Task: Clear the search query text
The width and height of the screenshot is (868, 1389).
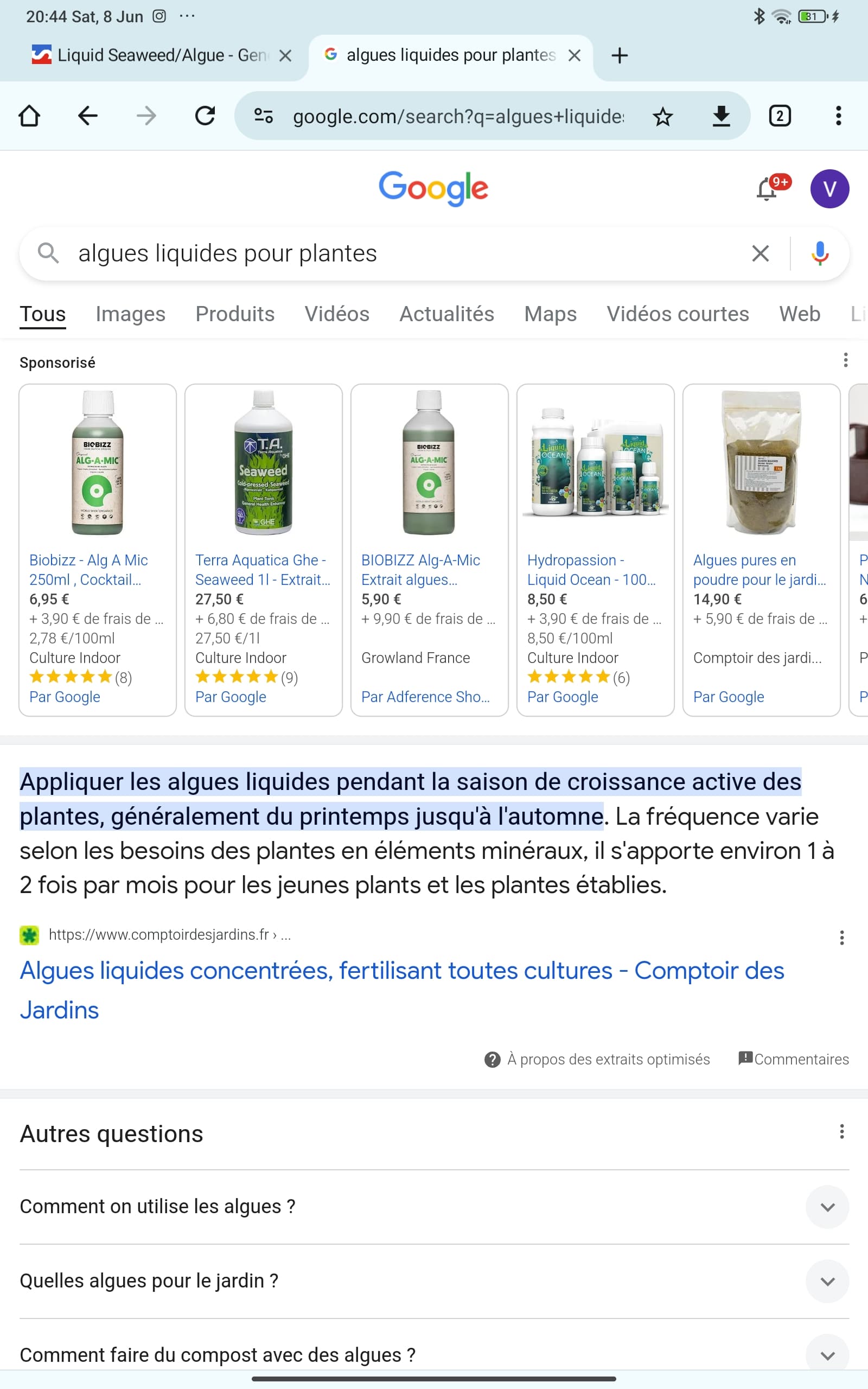Action: (760, 253)
